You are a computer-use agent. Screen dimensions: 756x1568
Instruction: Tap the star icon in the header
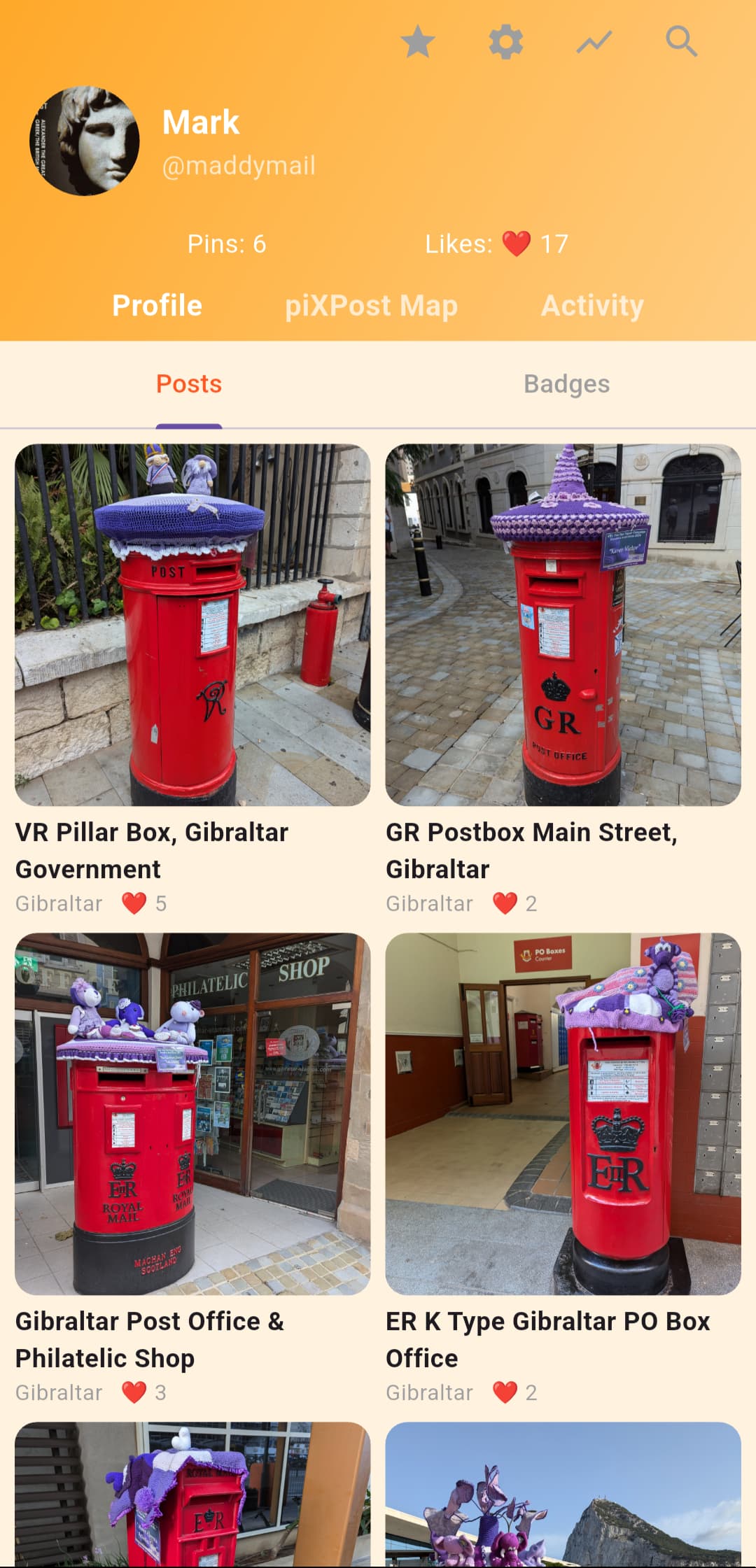(418, 41)
